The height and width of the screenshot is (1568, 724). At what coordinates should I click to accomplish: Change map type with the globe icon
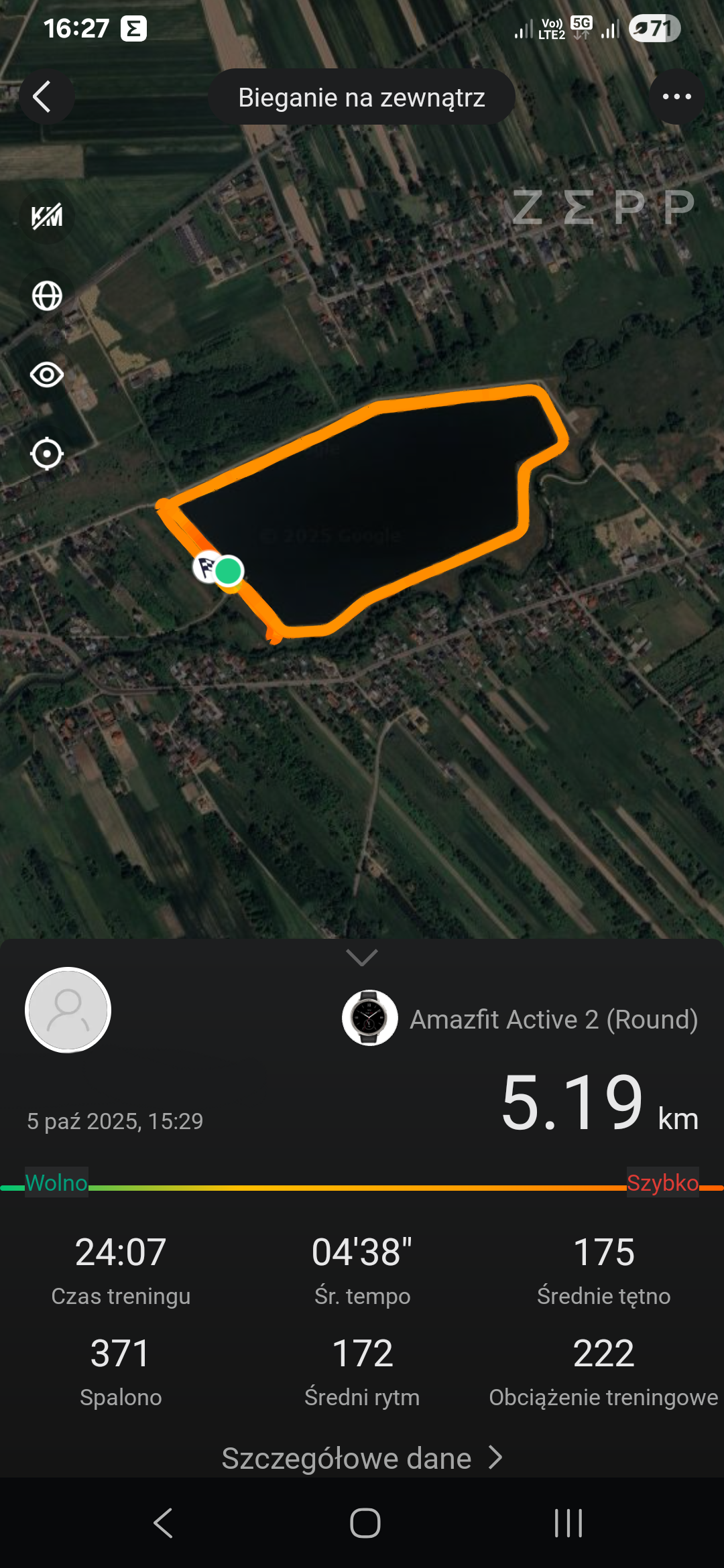47,296
